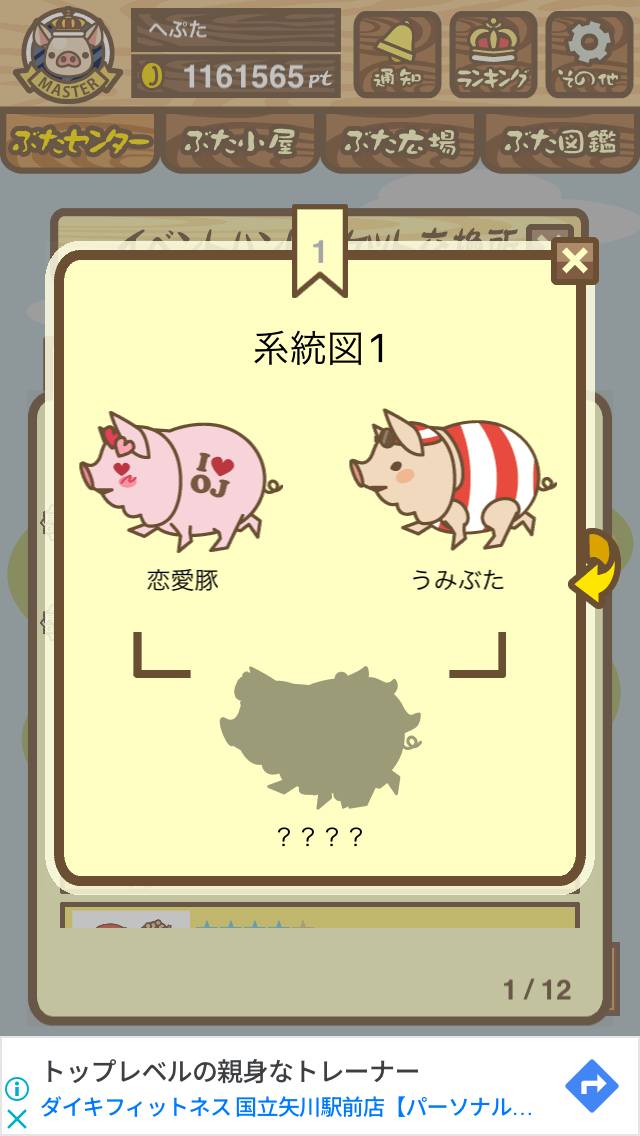Select the うみぶた pig
The image size is (640, 1136).
click(453, 478)
